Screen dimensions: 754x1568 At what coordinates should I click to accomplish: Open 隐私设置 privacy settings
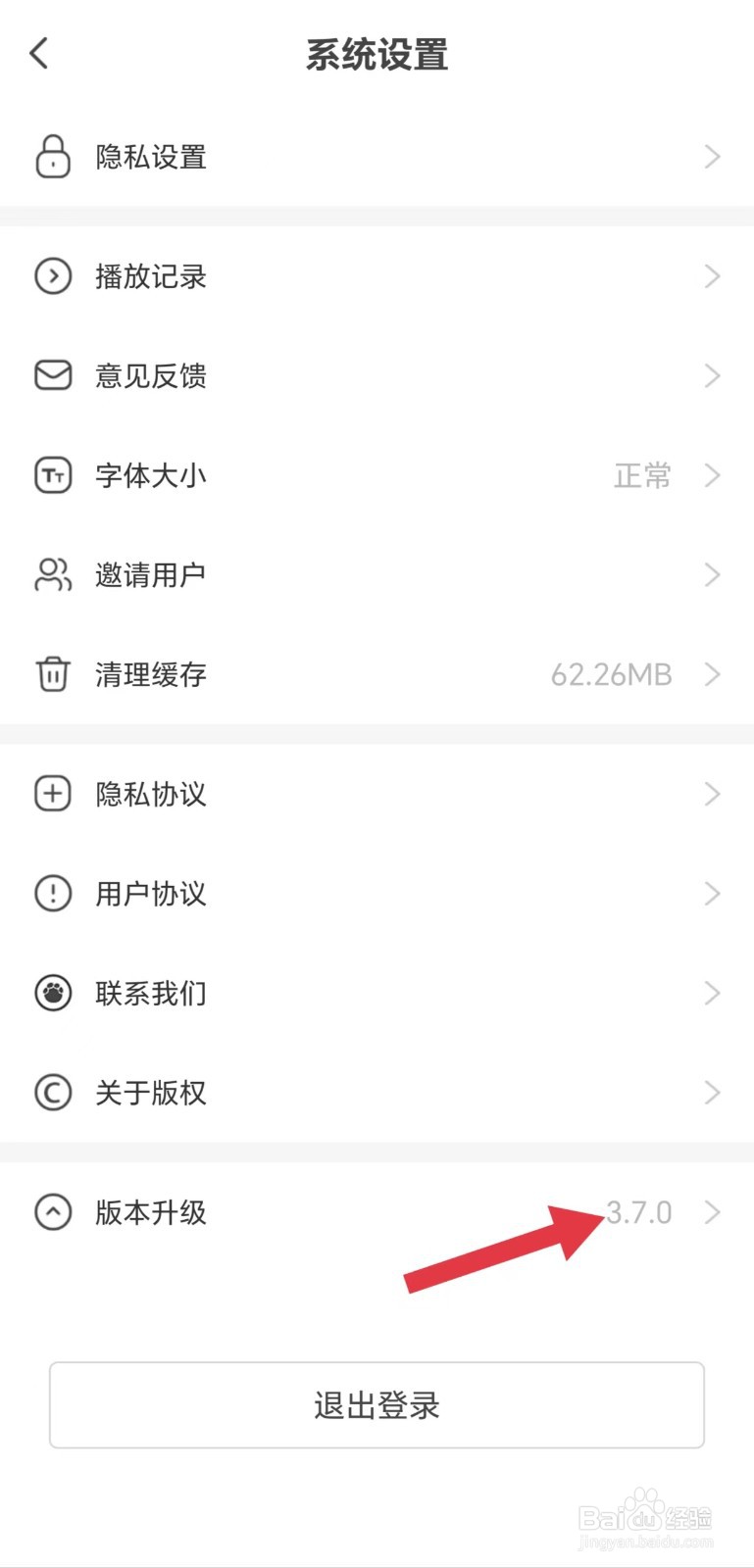tap(151, 157)
